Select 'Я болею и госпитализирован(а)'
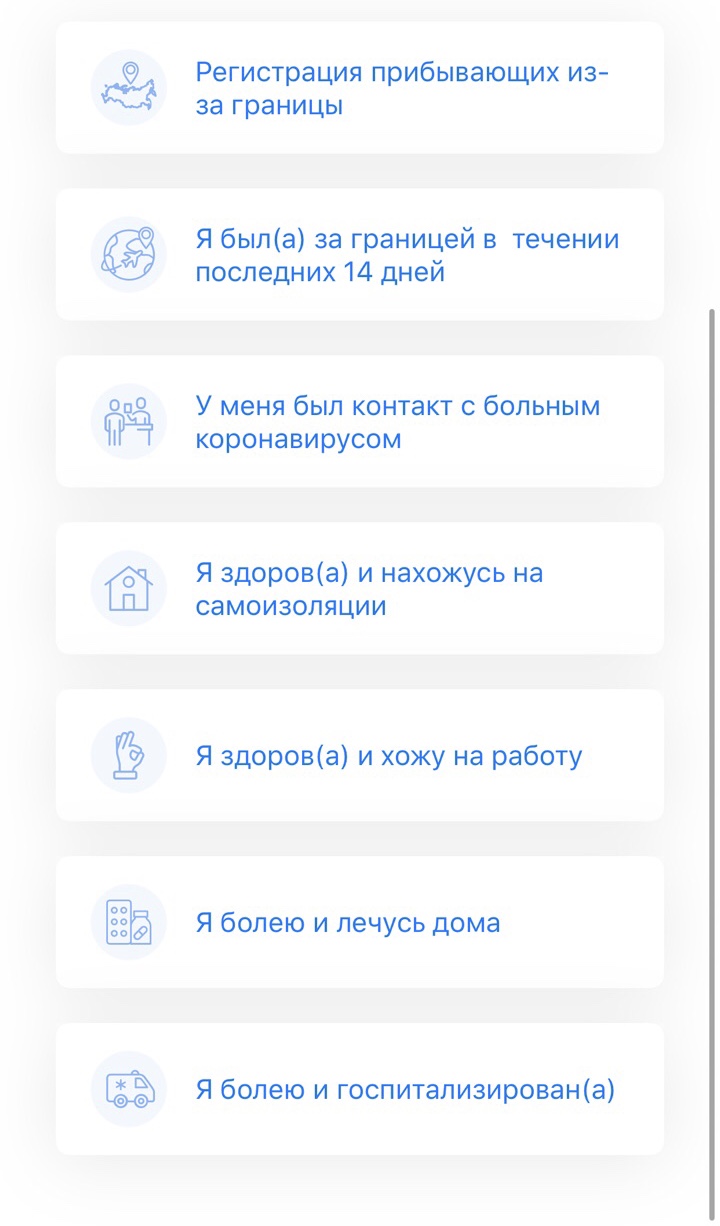The height and width of the screenshot is (1226, 720). [x=404, y=1089]
